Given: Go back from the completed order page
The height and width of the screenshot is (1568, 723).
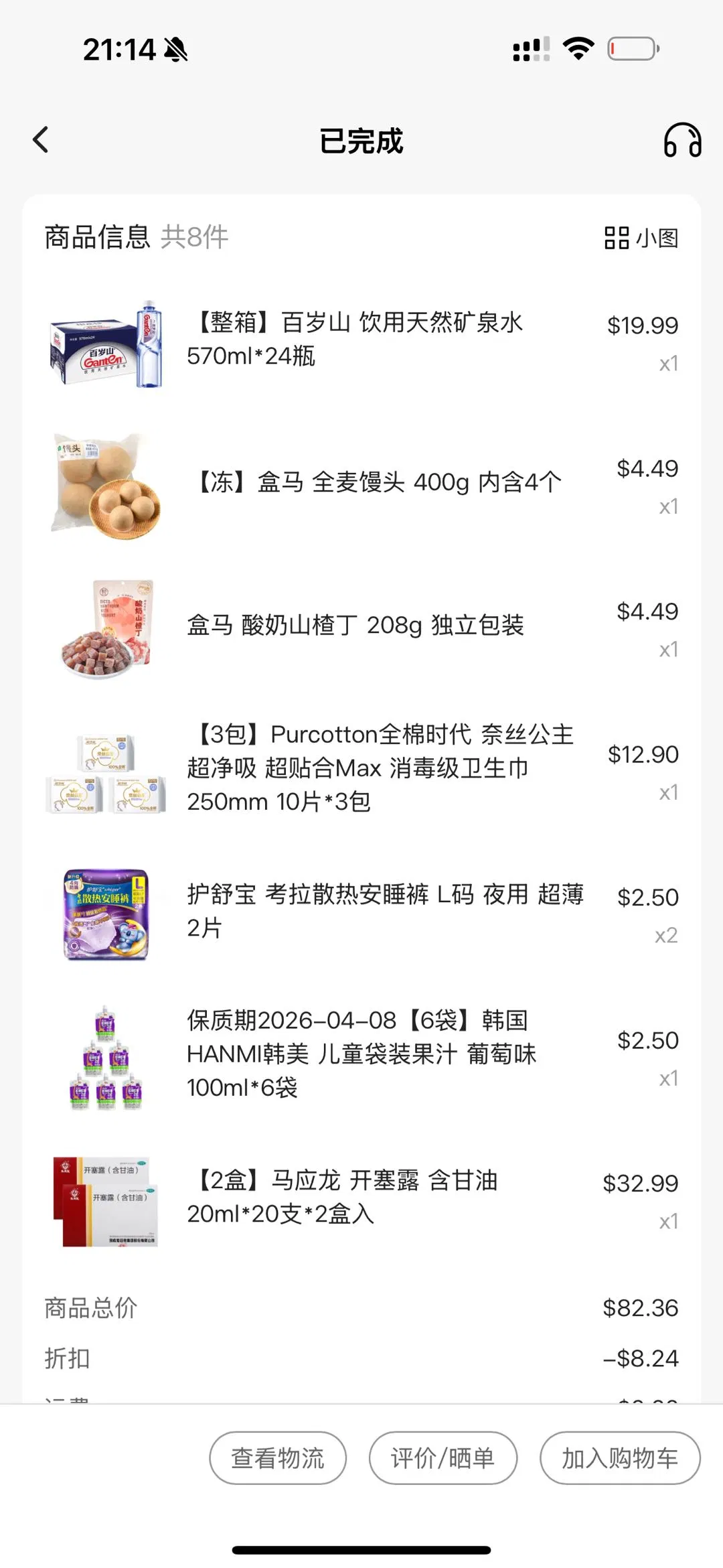Looking at the screenshot, I should click(41, 140).
